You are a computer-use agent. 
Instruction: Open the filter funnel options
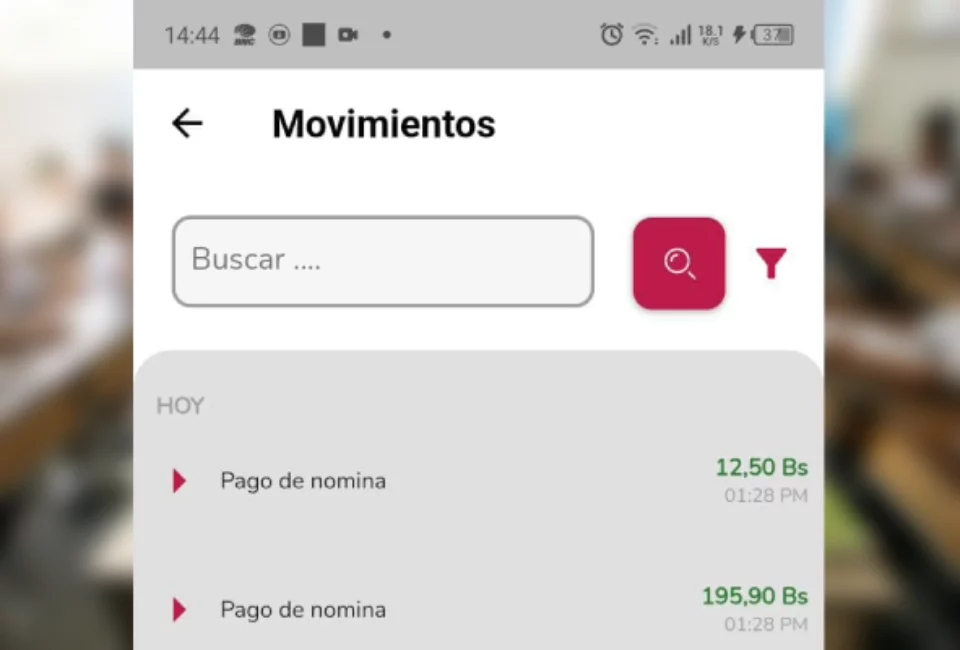click(x=771, y=263)
